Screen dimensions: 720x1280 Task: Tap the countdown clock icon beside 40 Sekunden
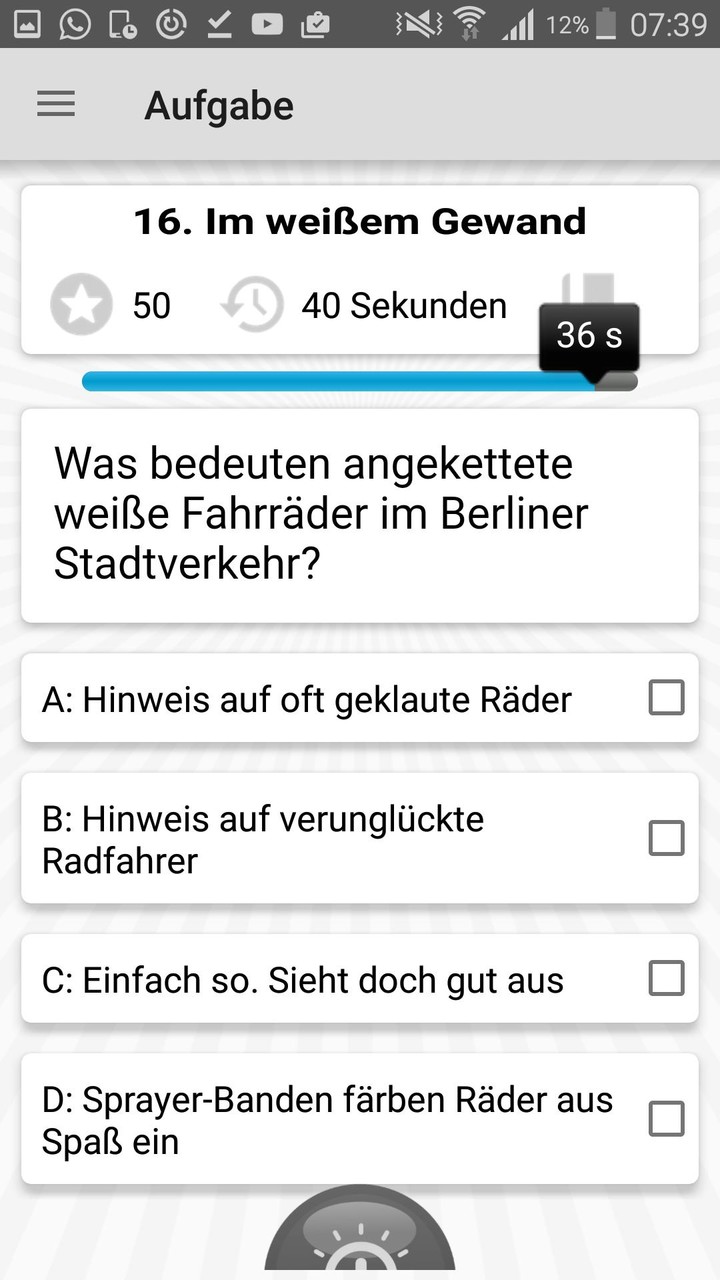[252, 305]
